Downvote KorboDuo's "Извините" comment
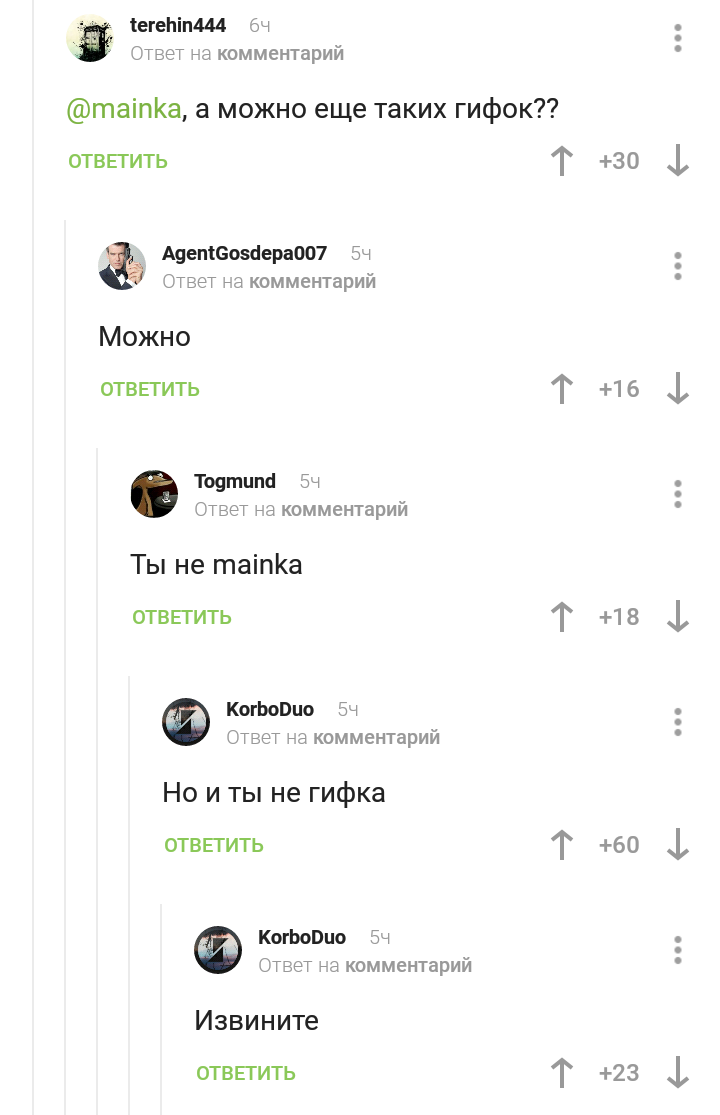720x1115 pixels. coord(678,1073)
